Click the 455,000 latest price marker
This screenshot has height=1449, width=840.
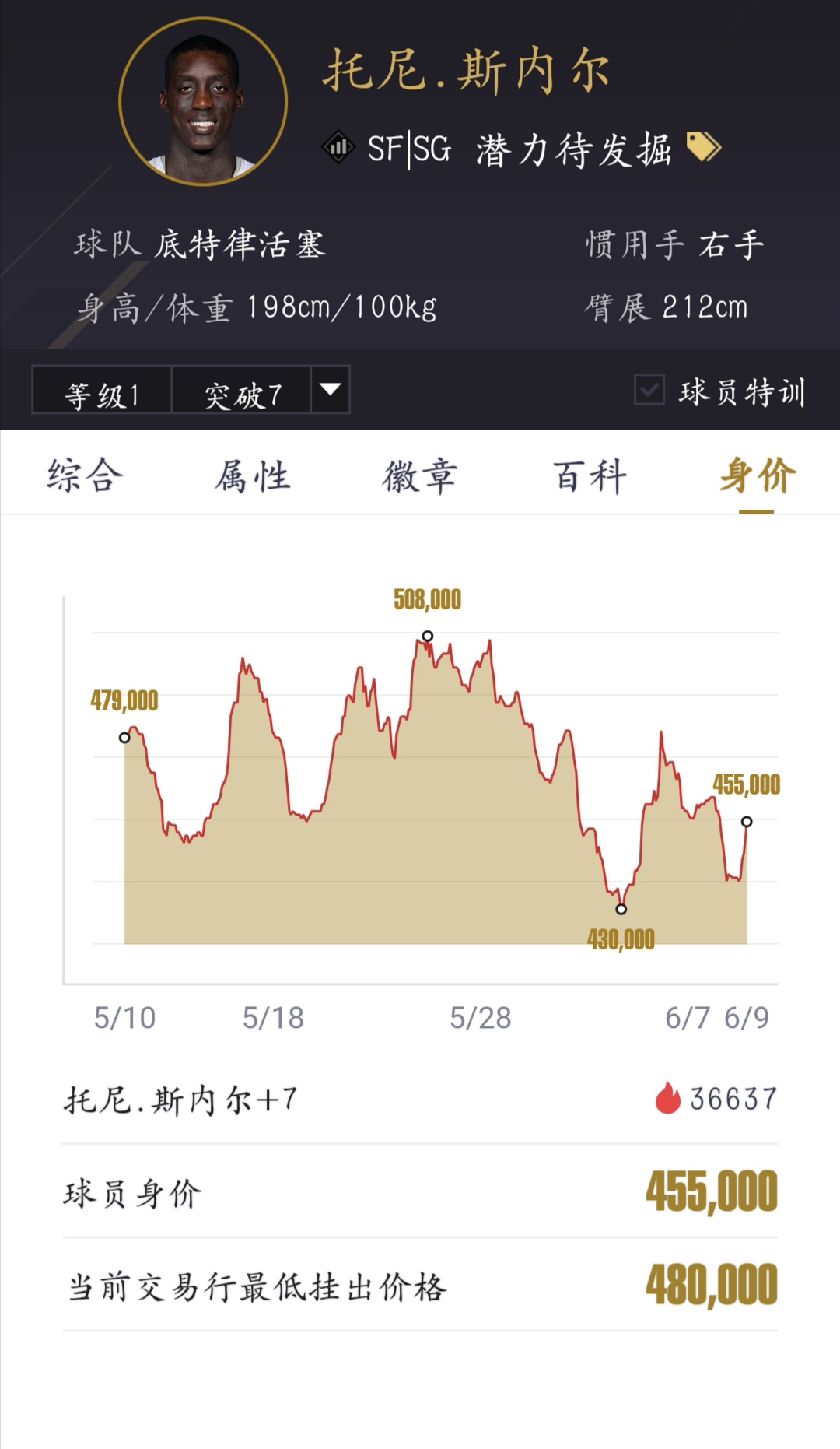(747, 819)
